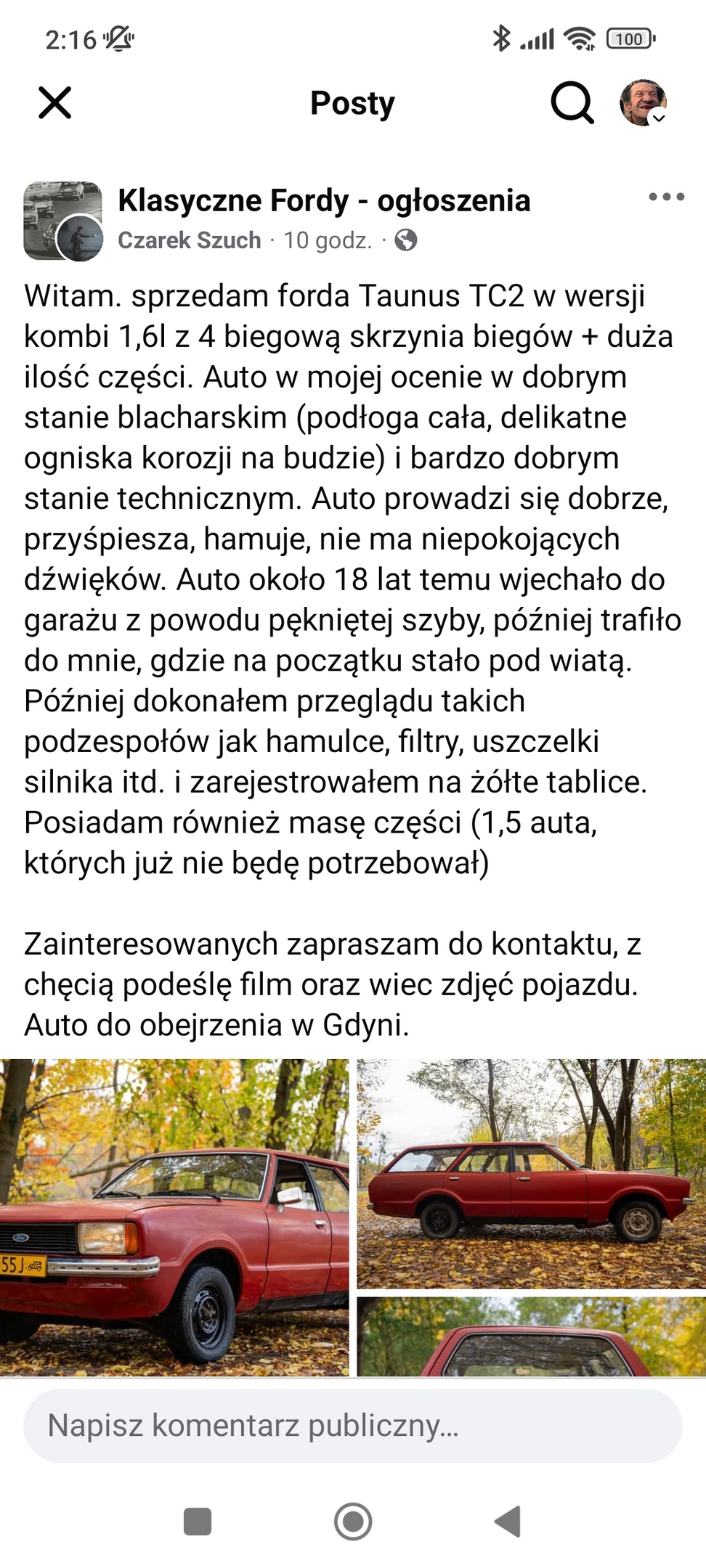
Task: Tap the group avatar picture
Action: tap(62, 221)
